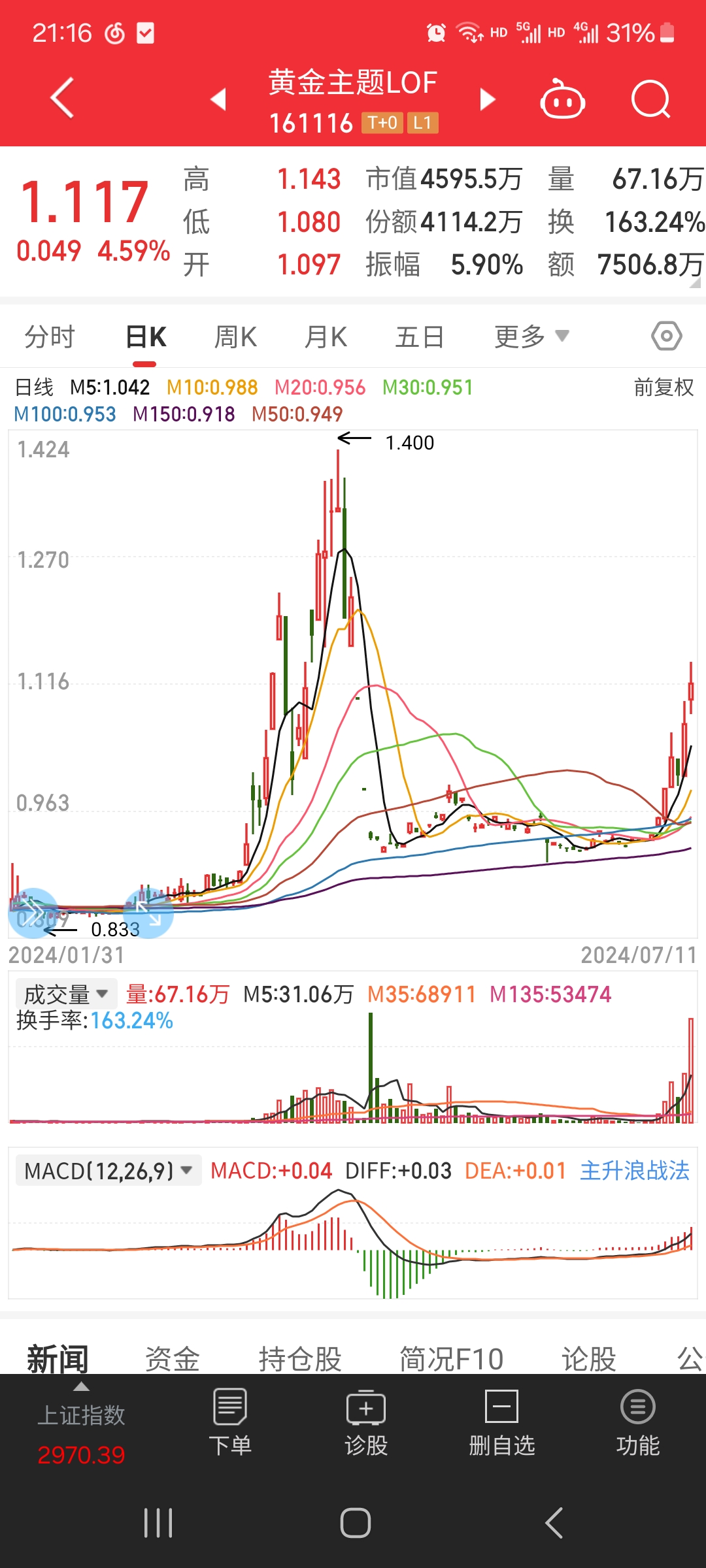This screenshot has height=1568, width=706.
Task: Expand the 更多 chart period dropdown
Action: click(531, 337)
